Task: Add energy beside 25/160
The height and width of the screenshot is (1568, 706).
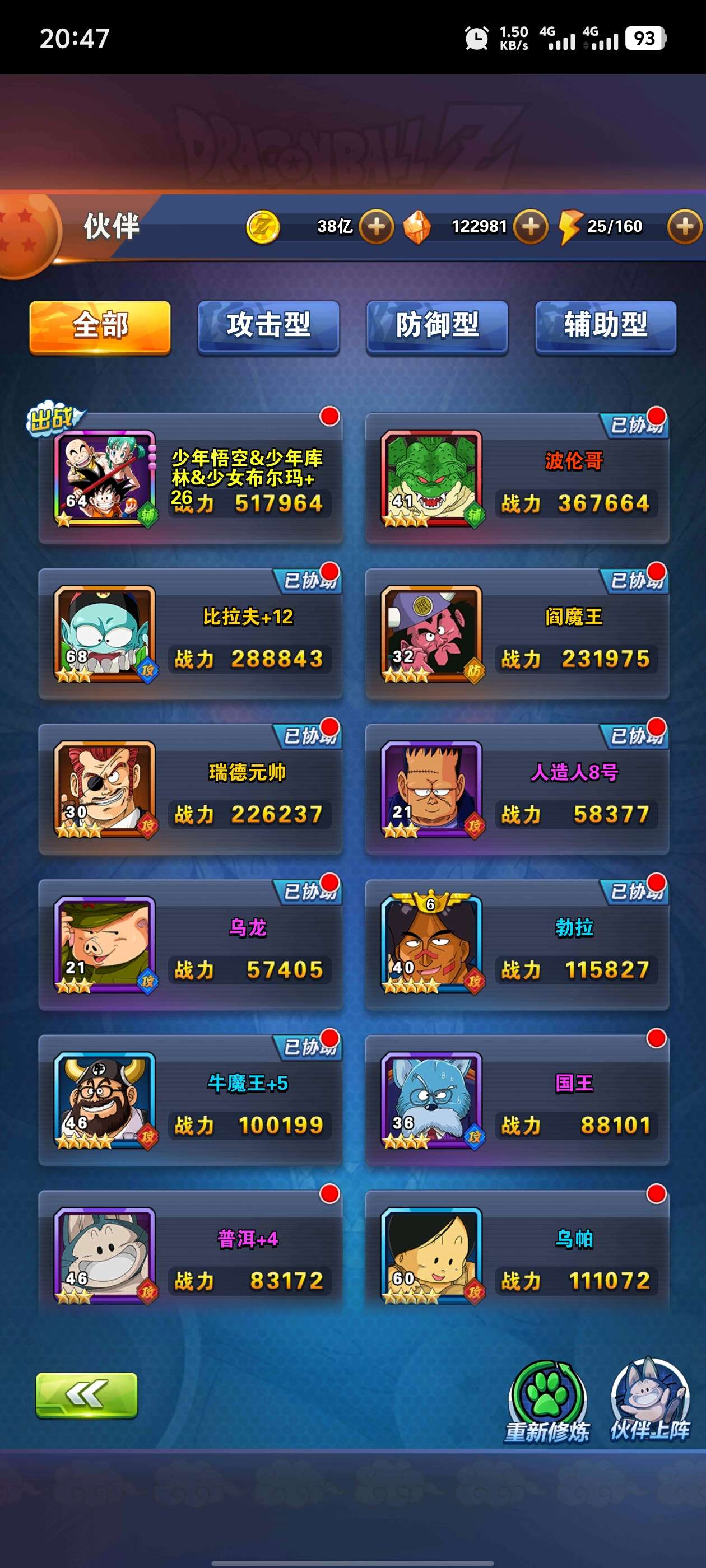Action: [685, 226]
